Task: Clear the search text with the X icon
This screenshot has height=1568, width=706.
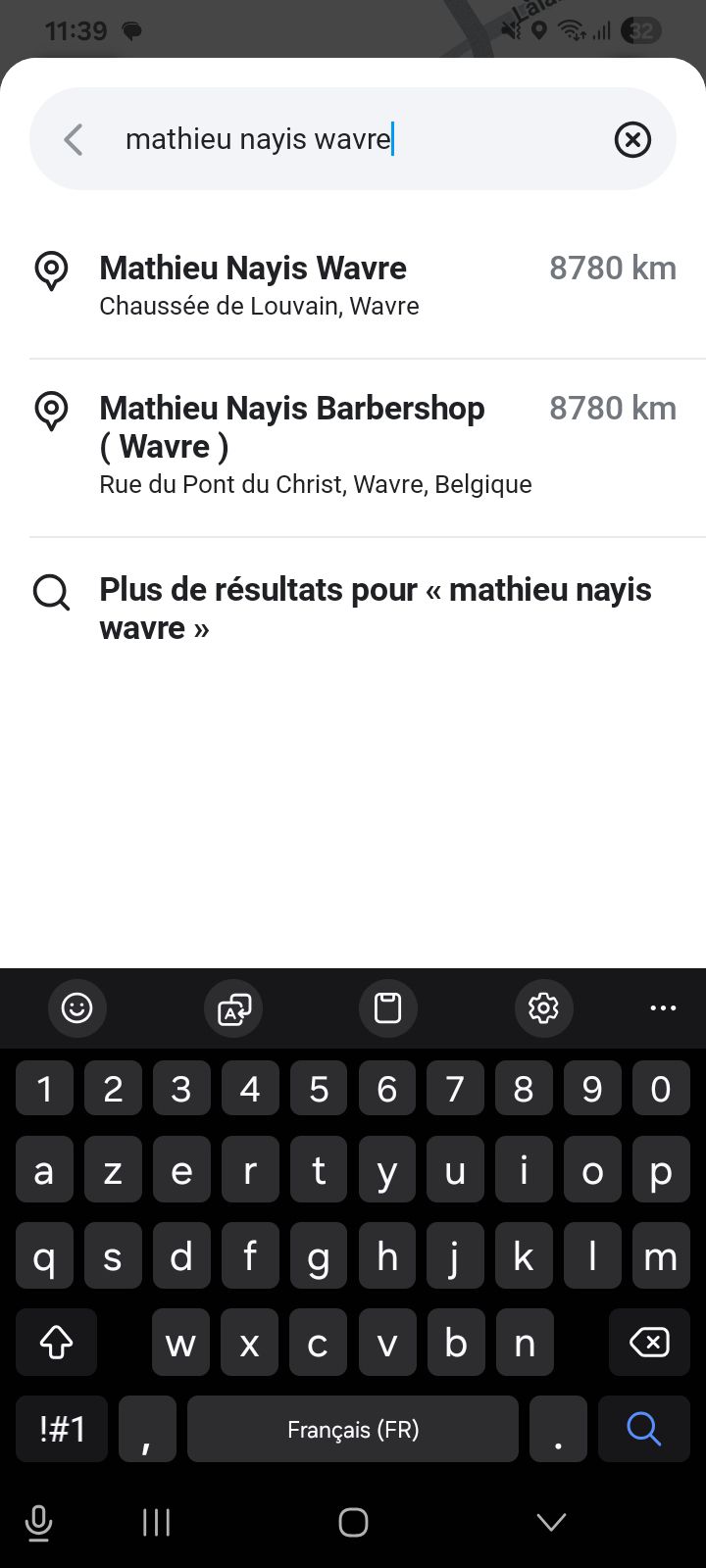Action: click(x=632, y=139)
